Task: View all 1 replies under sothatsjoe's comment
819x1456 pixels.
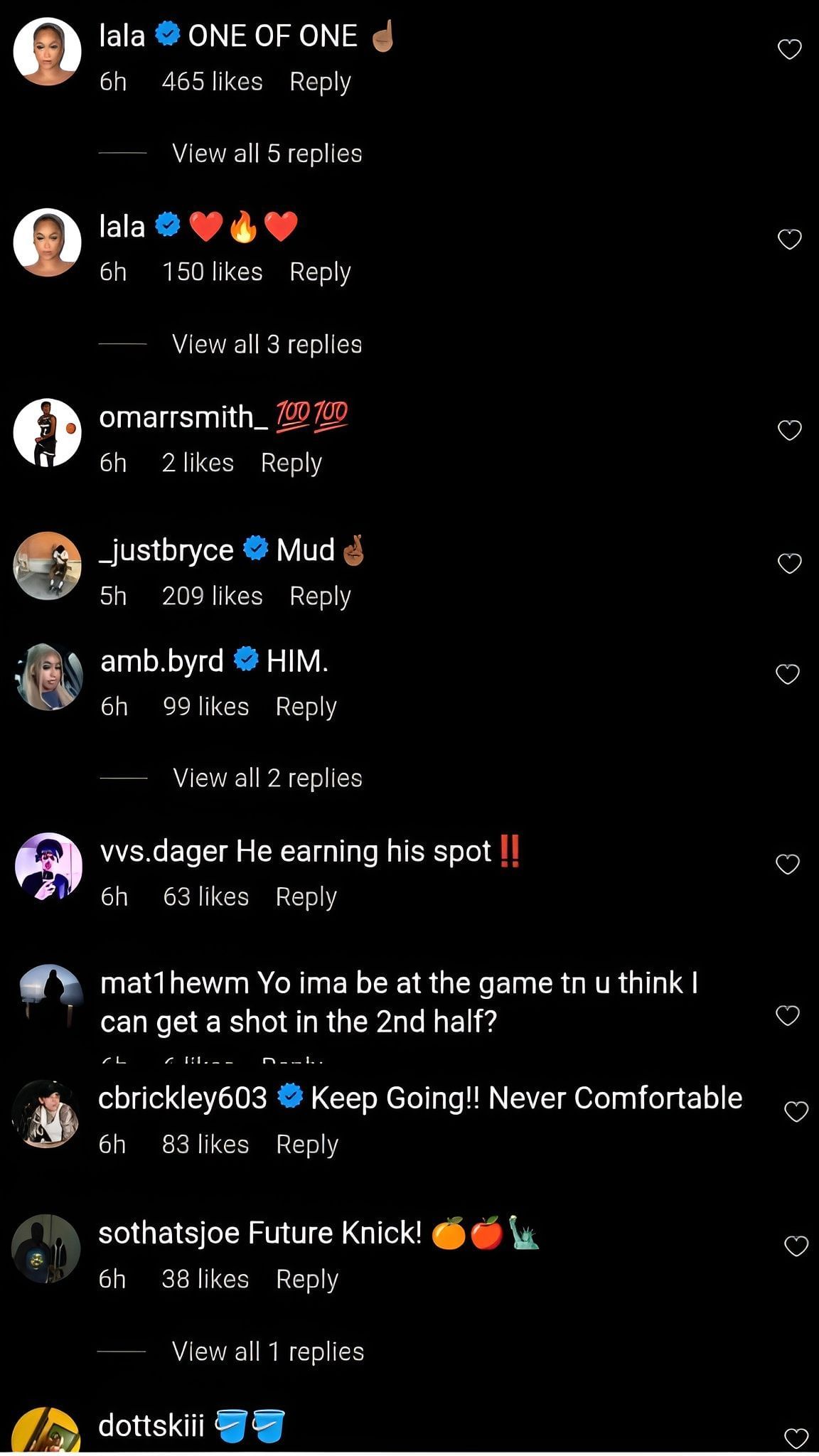Action: click(x=265, y=1352)
